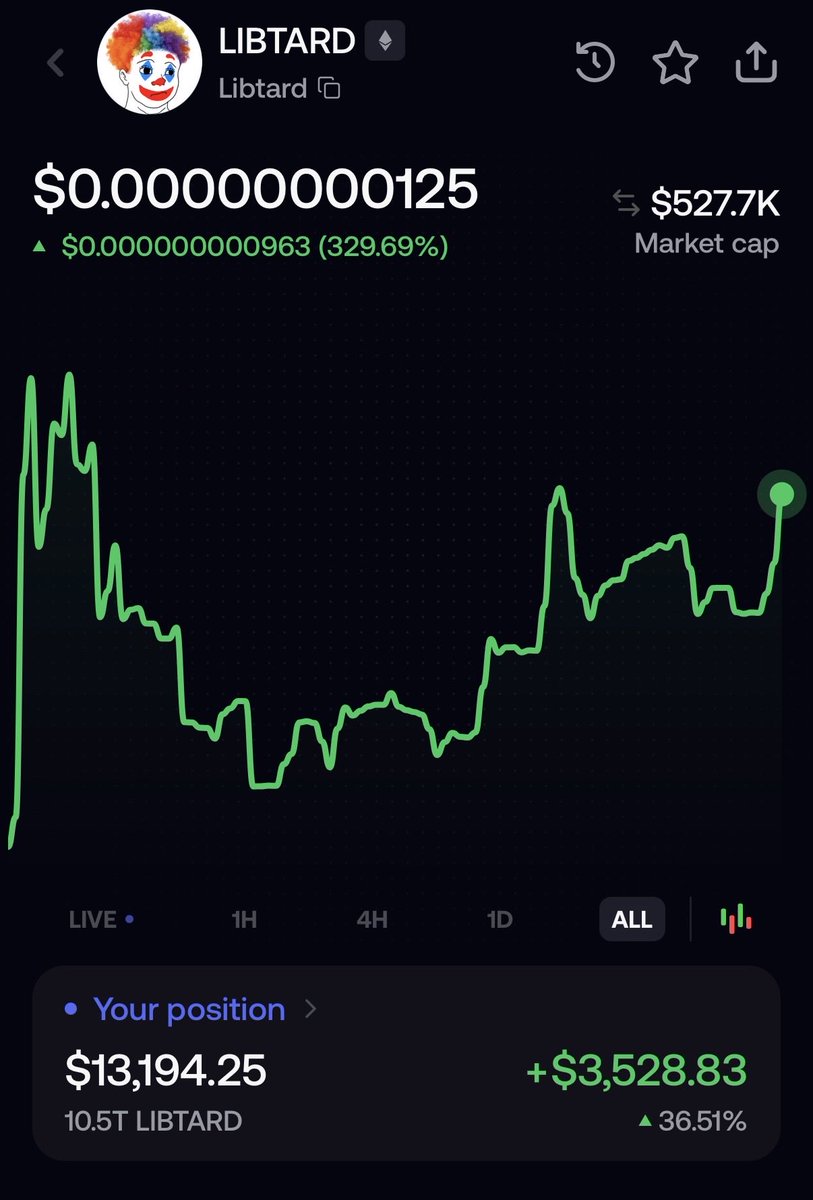Viewport: 813px width, 1200px height.
Task: Toggle the candlestick chart view
Action: coord(736,918)
